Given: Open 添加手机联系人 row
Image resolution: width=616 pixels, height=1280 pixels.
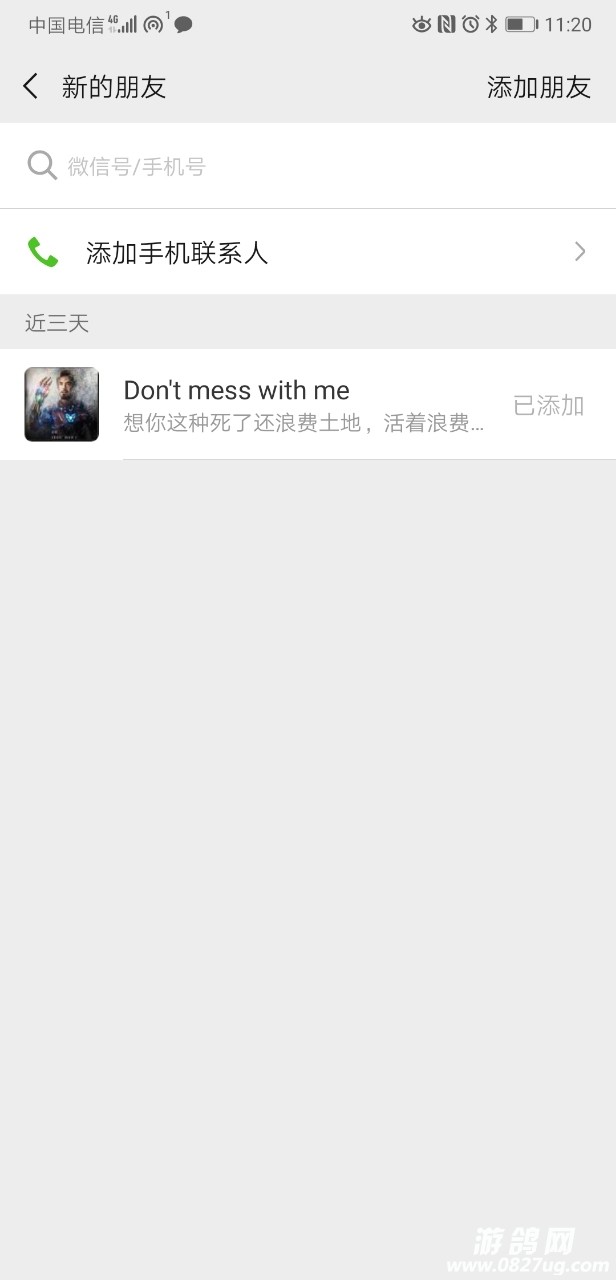Looking at the screenshot, I should [300, 252].
